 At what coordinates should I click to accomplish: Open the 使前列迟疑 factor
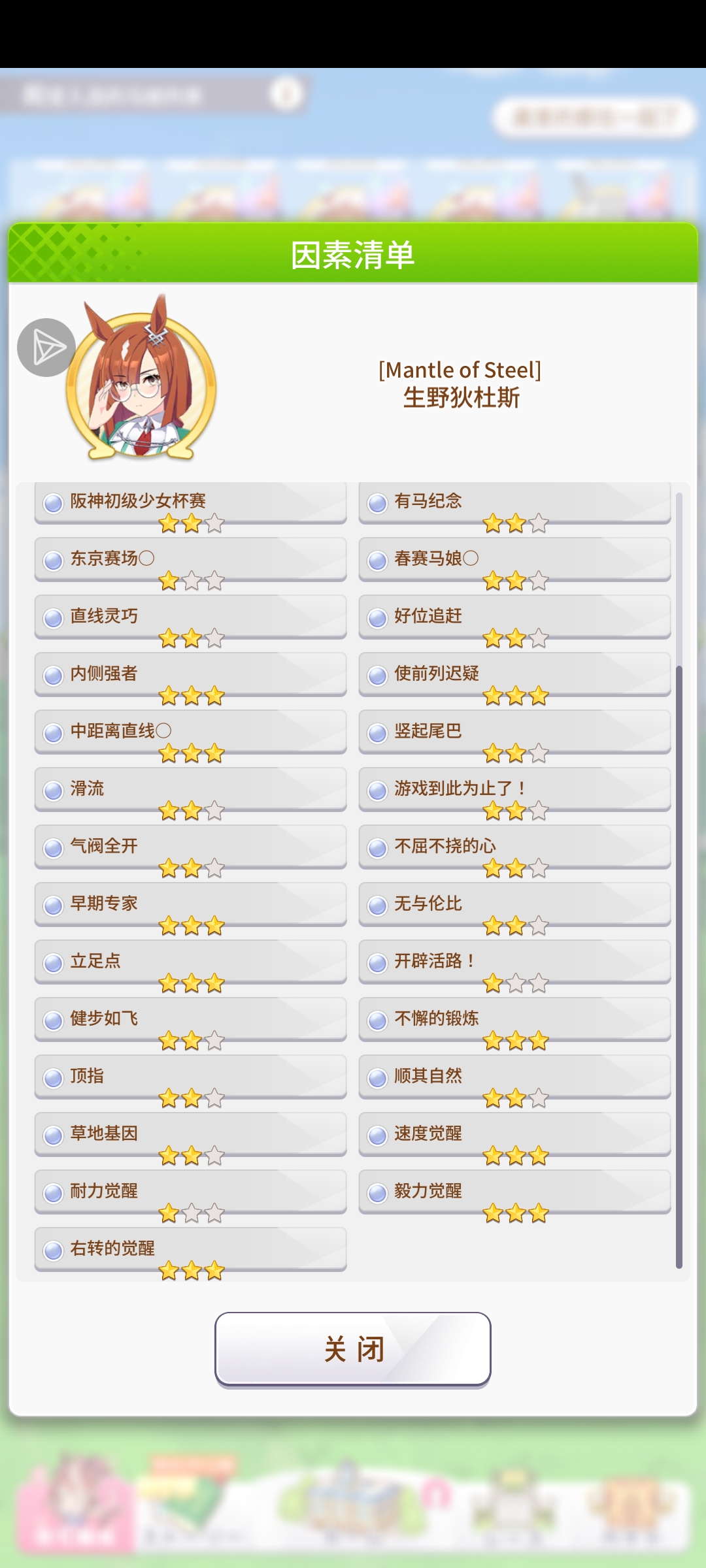click(x=514, y=674)
